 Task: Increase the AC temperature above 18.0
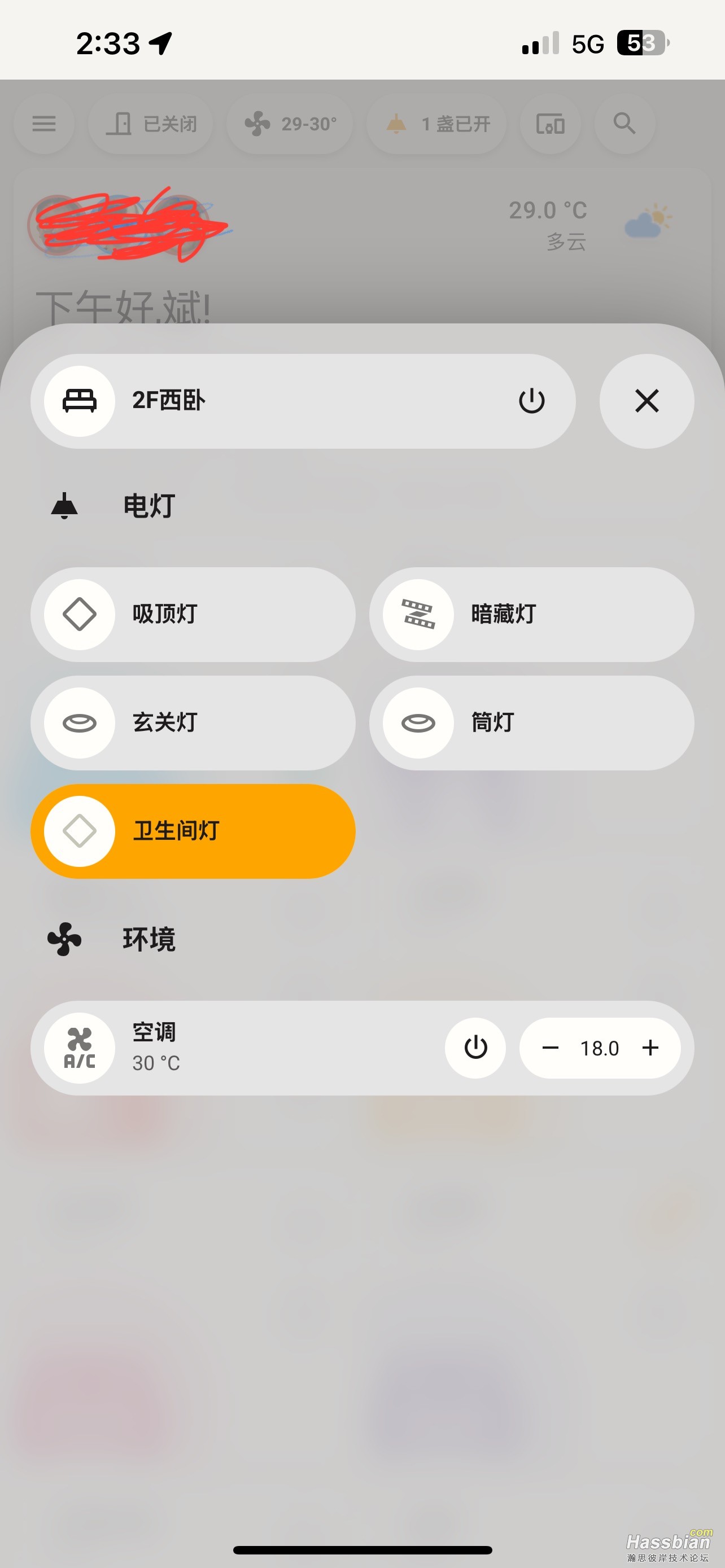(x=650, y=1048)
